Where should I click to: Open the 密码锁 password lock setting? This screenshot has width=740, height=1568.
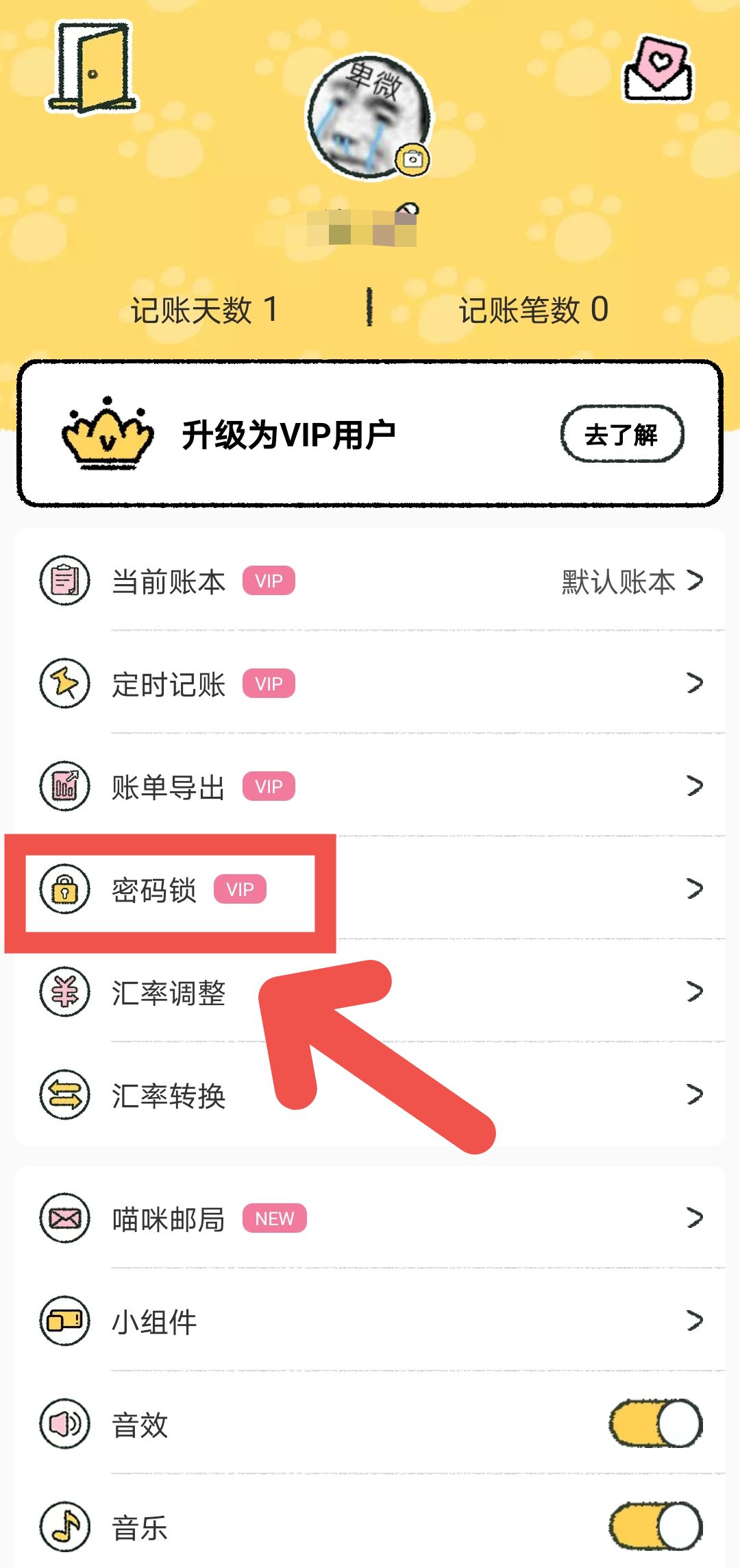(370, 890)
